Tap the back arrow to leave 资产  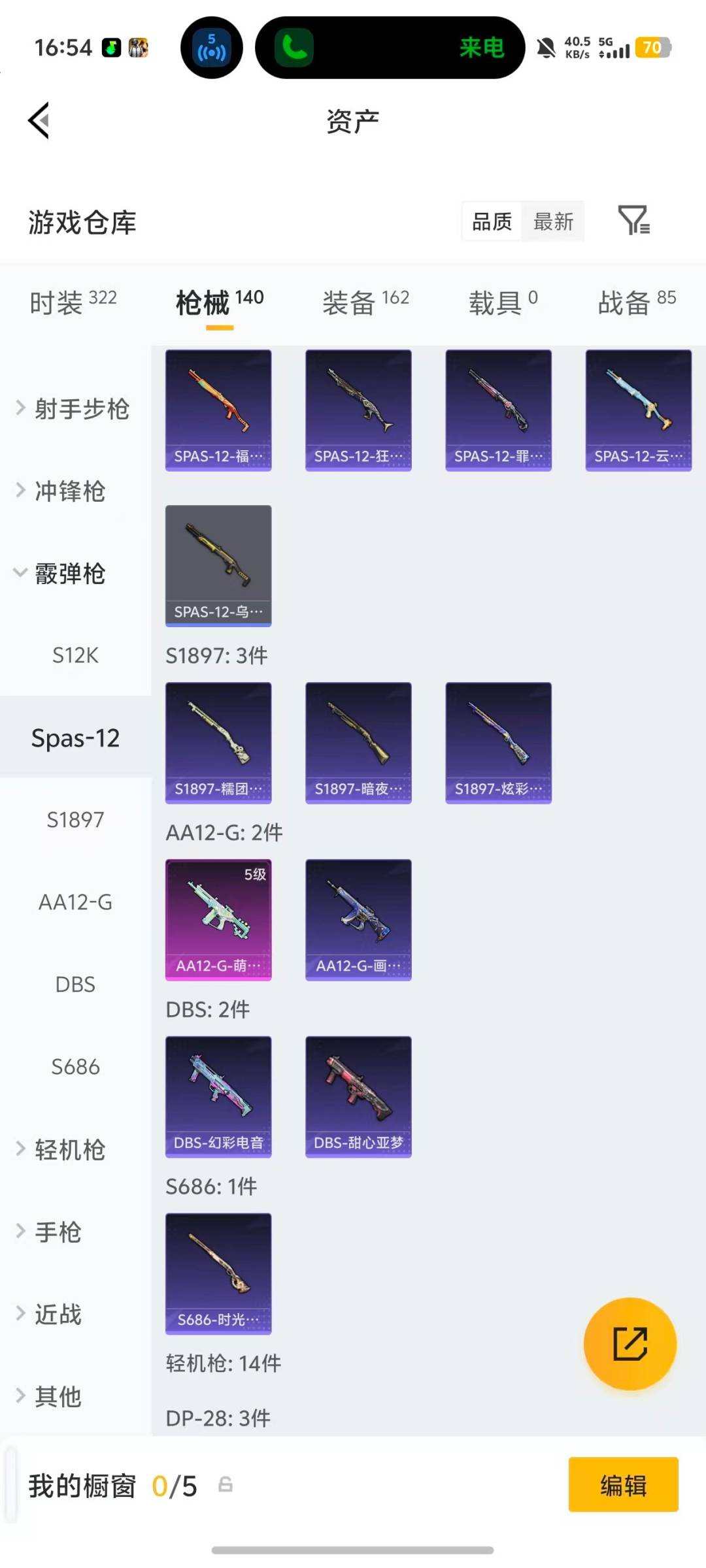coord(39,121)
